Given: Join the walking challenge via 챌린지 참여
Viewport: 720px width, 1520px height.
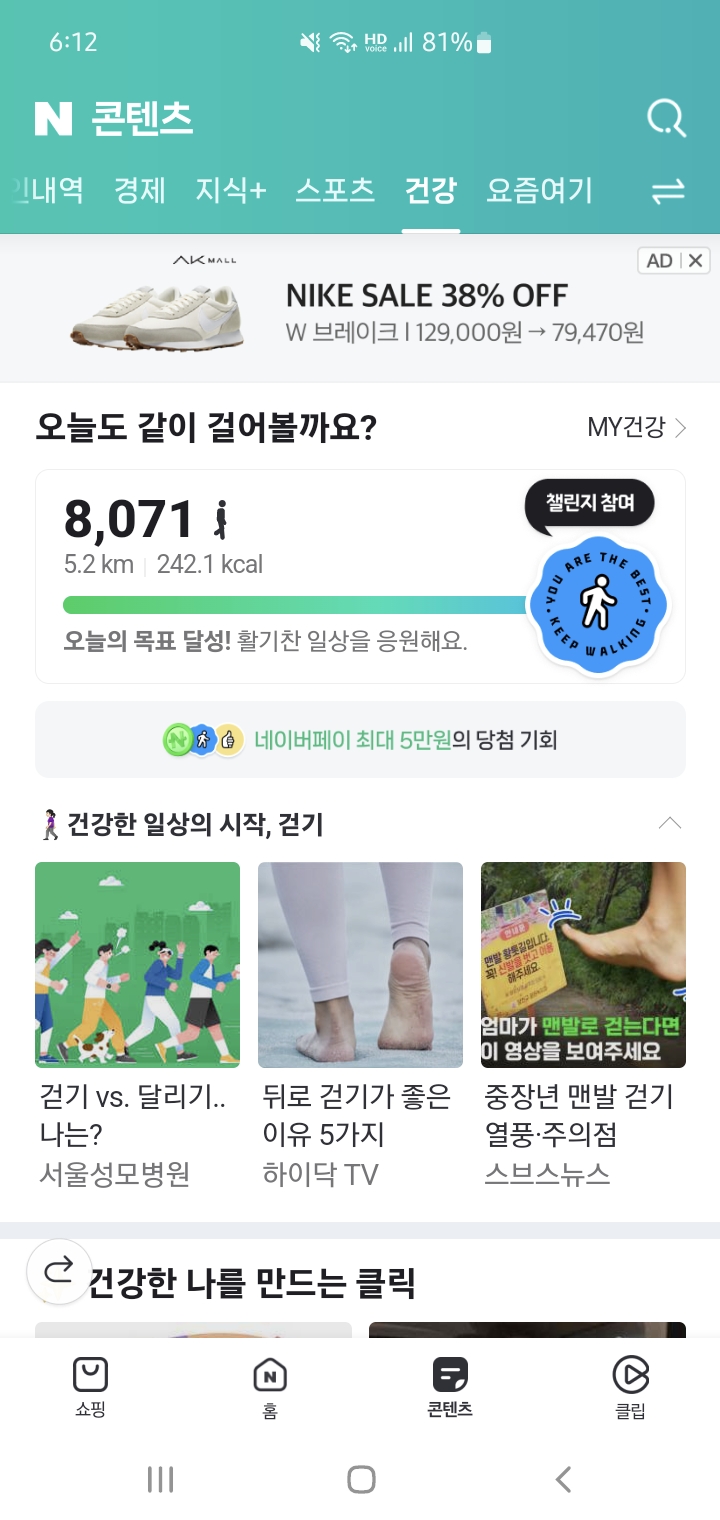Looking at the screenshot, I should click(589, 503).
